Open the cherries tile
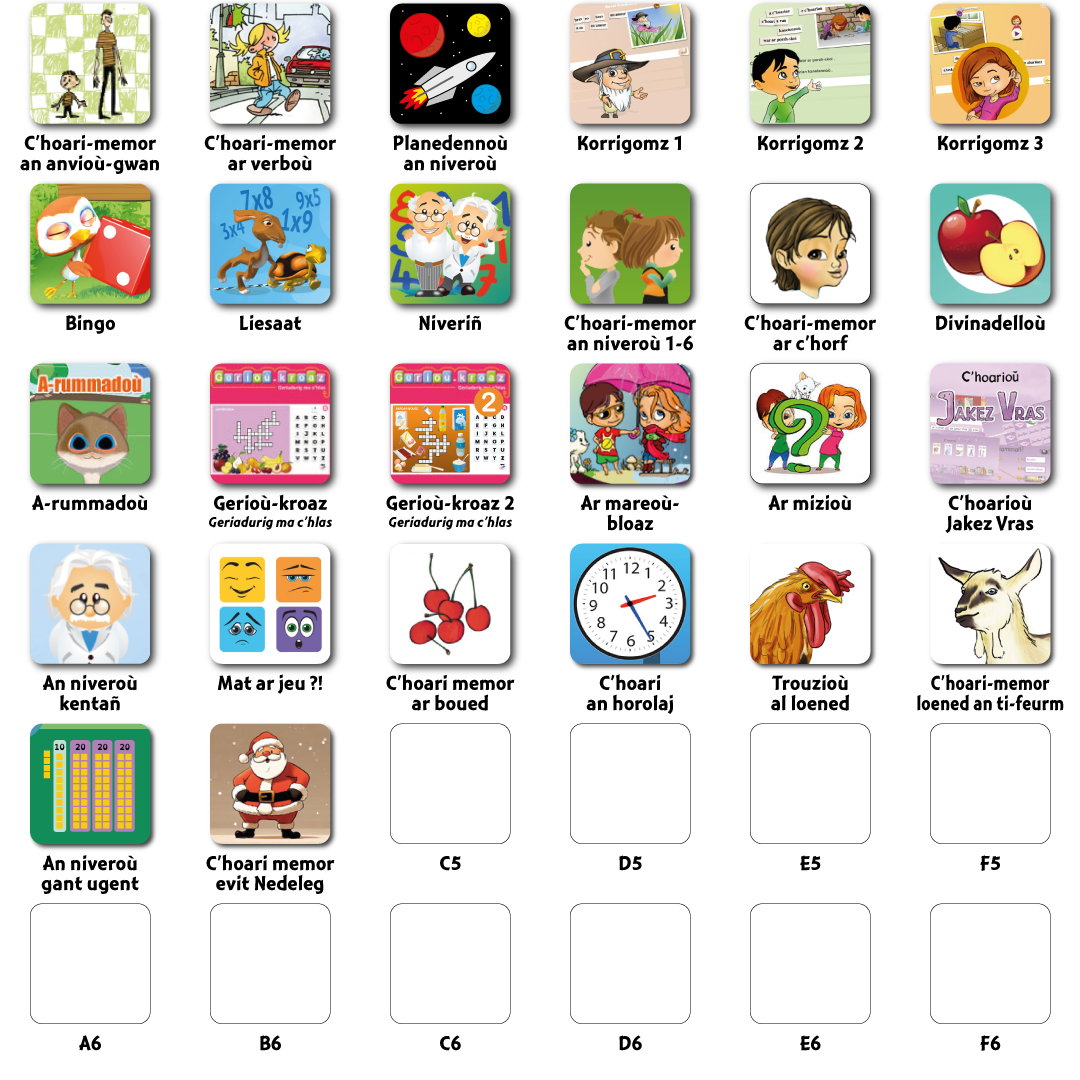The image size is (1080, 1080). (450, 603)
